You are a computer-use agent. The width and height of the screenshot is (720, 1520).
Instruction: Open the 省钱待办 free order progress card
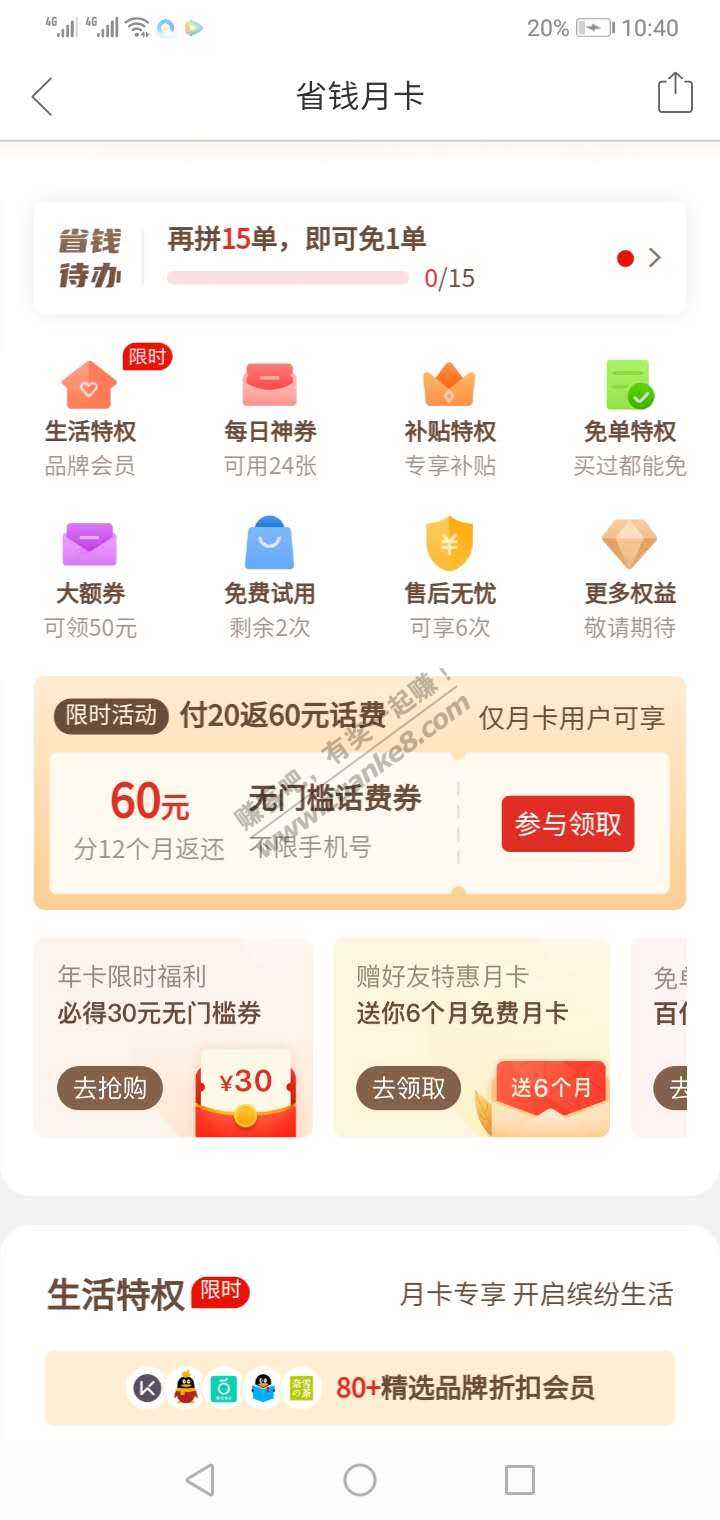pos(360,258)
